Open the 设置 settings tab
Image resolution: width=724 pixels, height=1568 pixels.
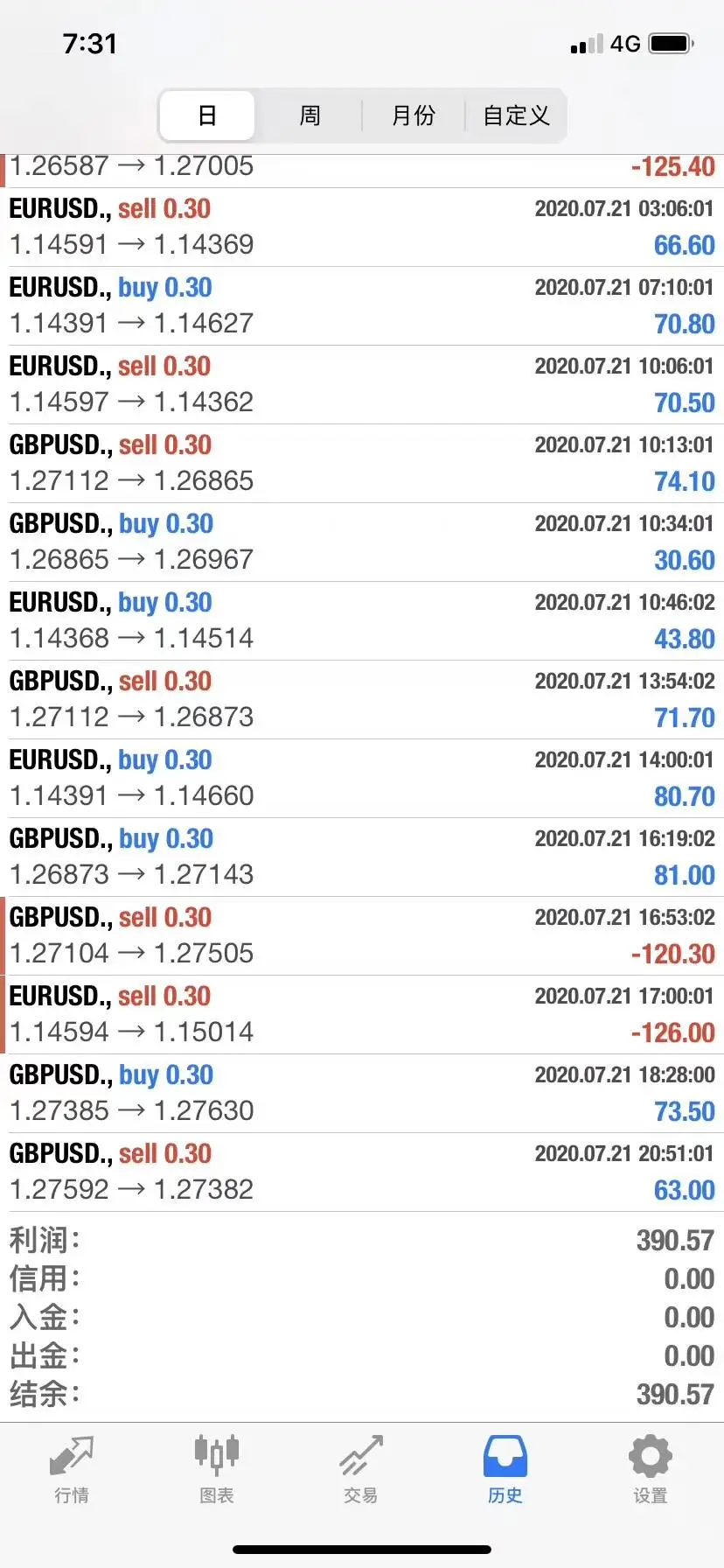point(650,1470)
